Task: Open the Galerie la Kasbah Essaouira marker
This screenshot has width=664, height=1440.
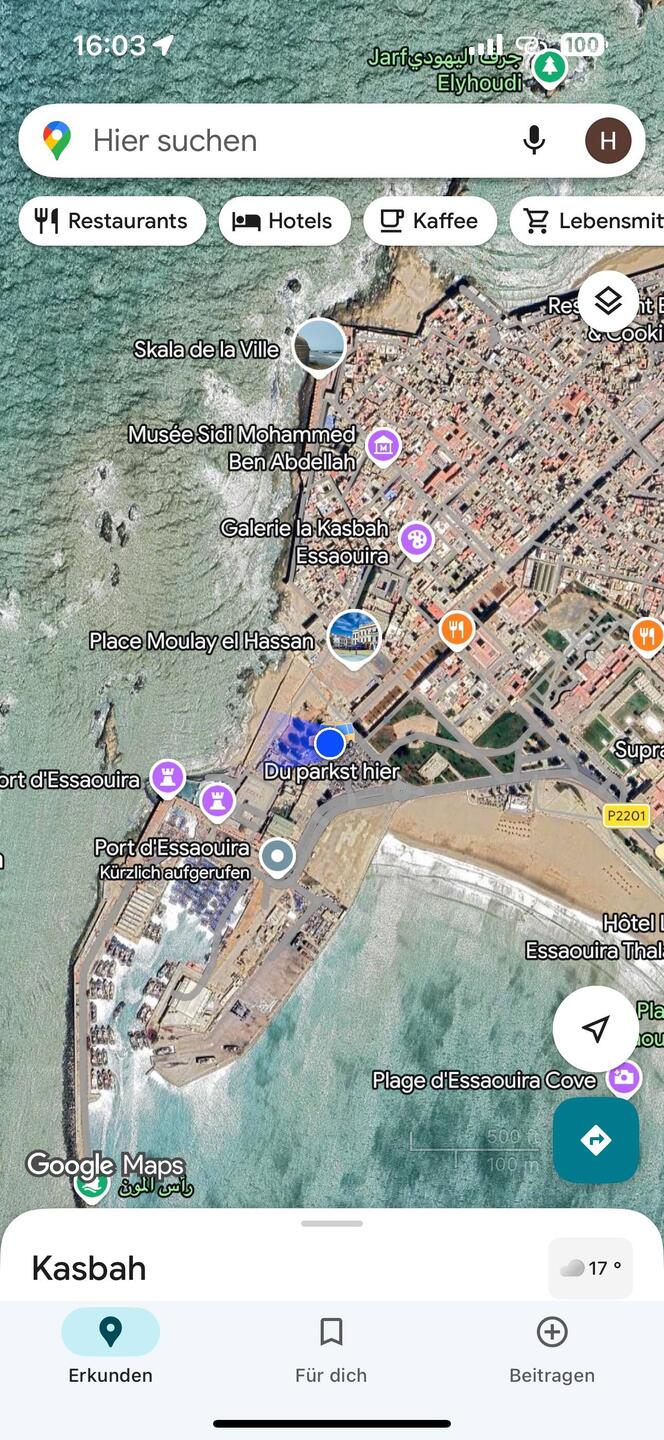Action: point(417,540)
